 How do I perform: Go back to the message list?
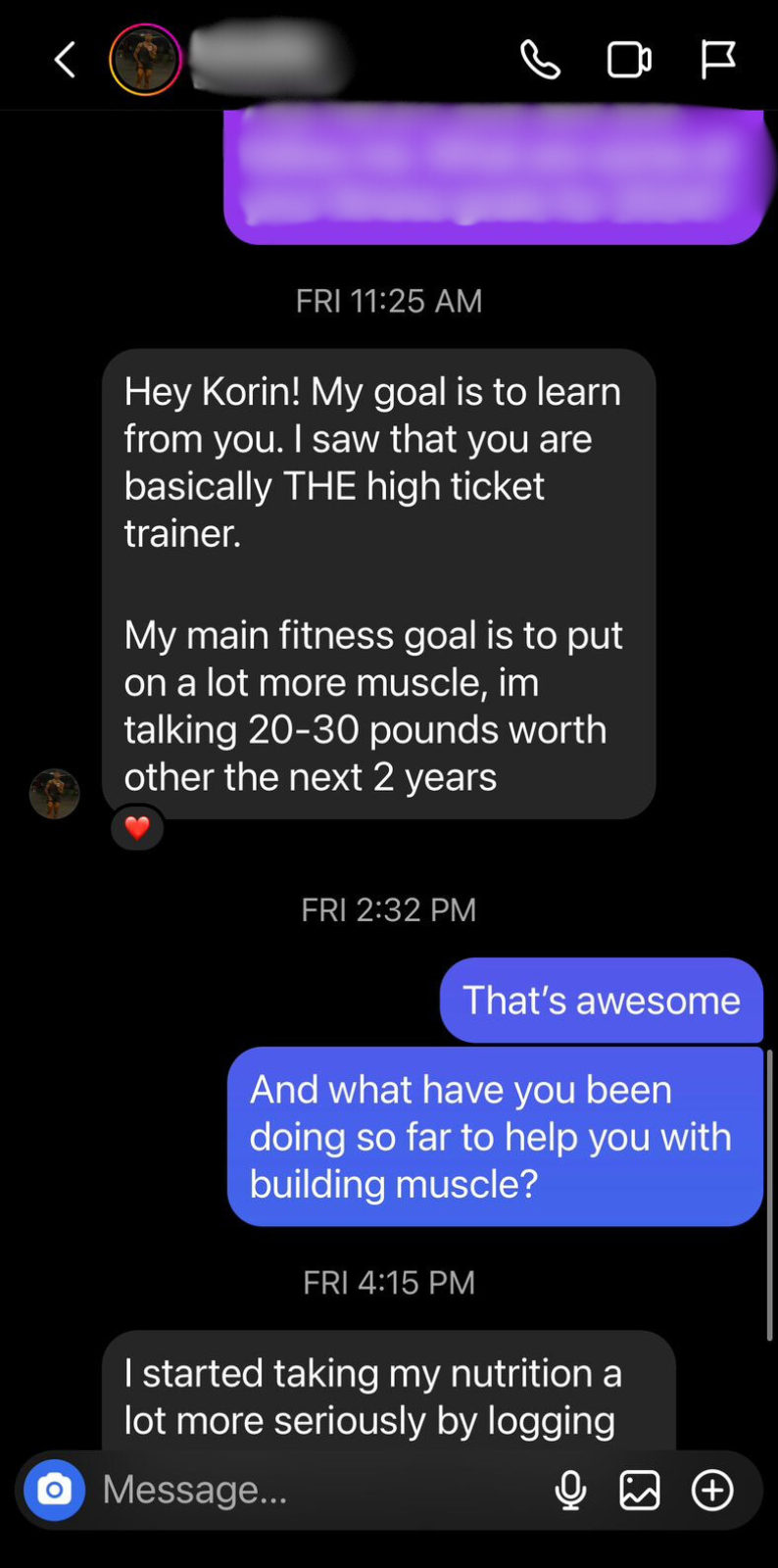(65, 60)
